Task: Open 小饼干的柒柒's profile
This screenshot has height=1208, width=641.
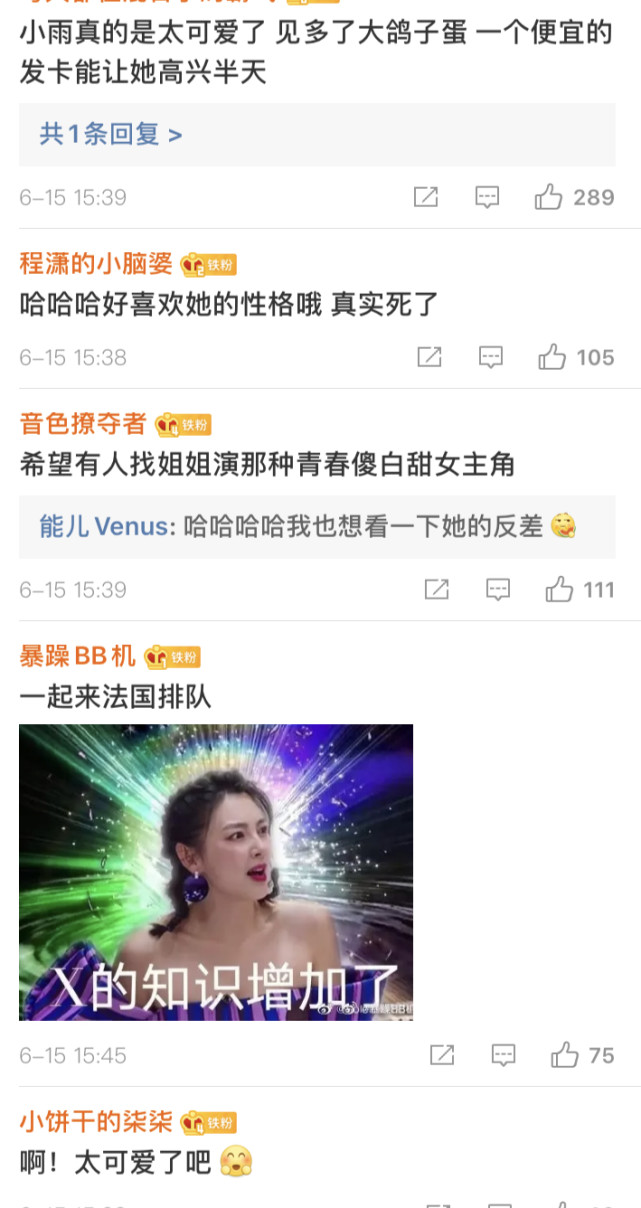Action: click(x=96, y=1122)
